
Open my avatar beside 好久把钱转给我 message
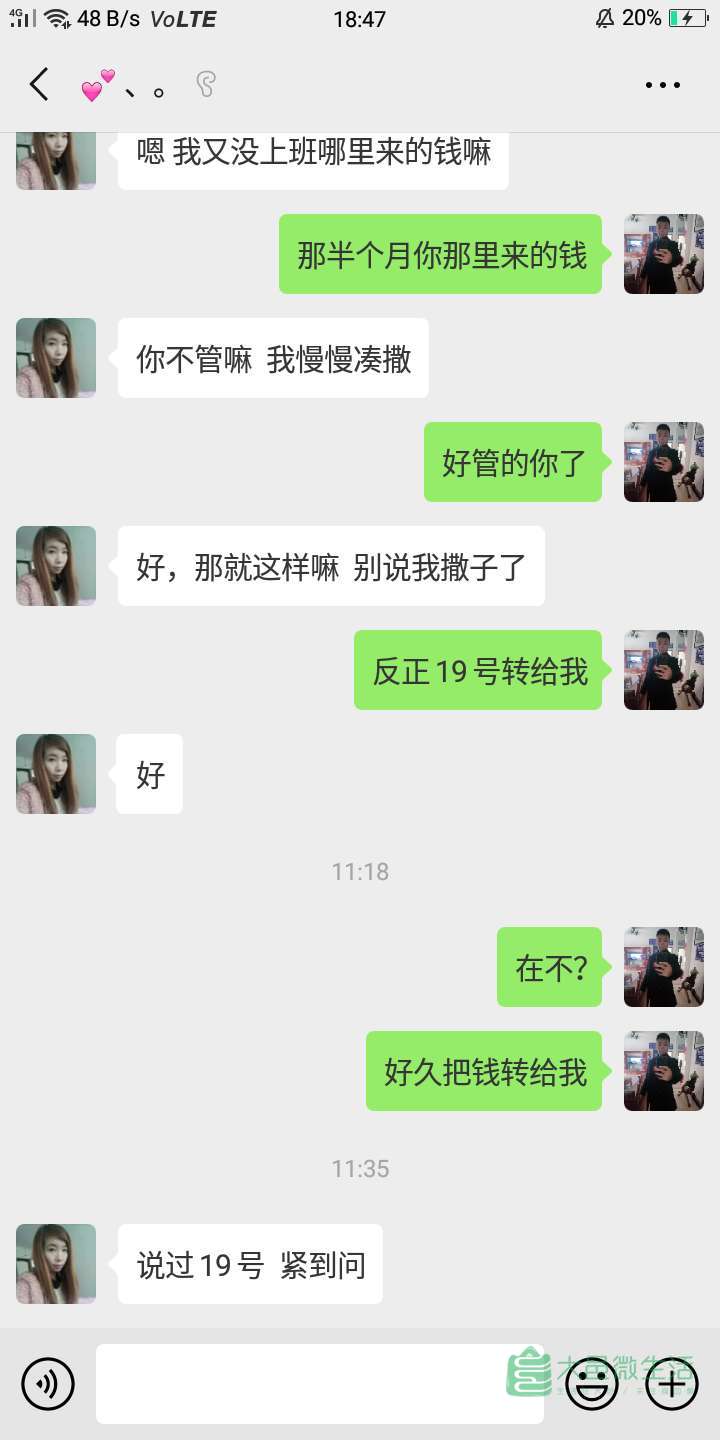click(x=664, y=1071)
